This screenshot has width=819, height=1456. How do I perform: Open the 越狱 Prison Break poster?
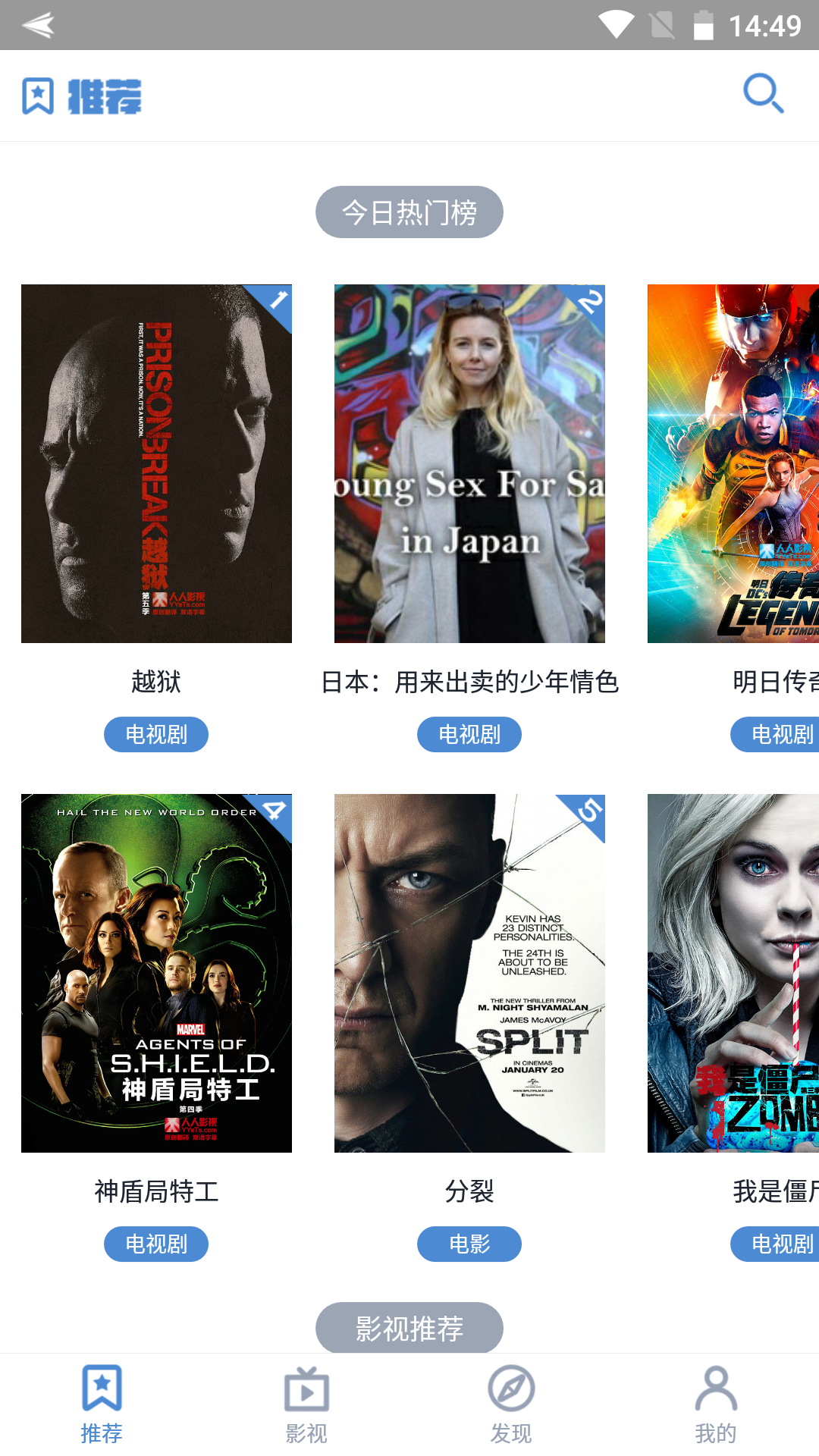(x=156, y=463)
